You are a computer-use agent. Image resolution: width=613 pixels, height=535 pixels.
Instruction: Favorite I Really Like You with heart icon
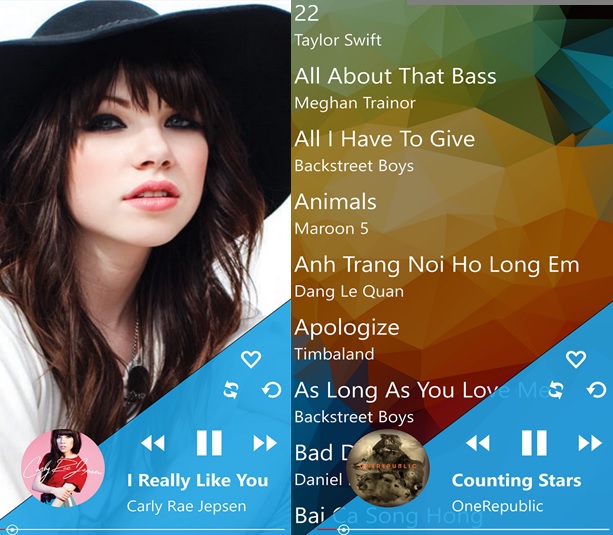click(251, 359)
